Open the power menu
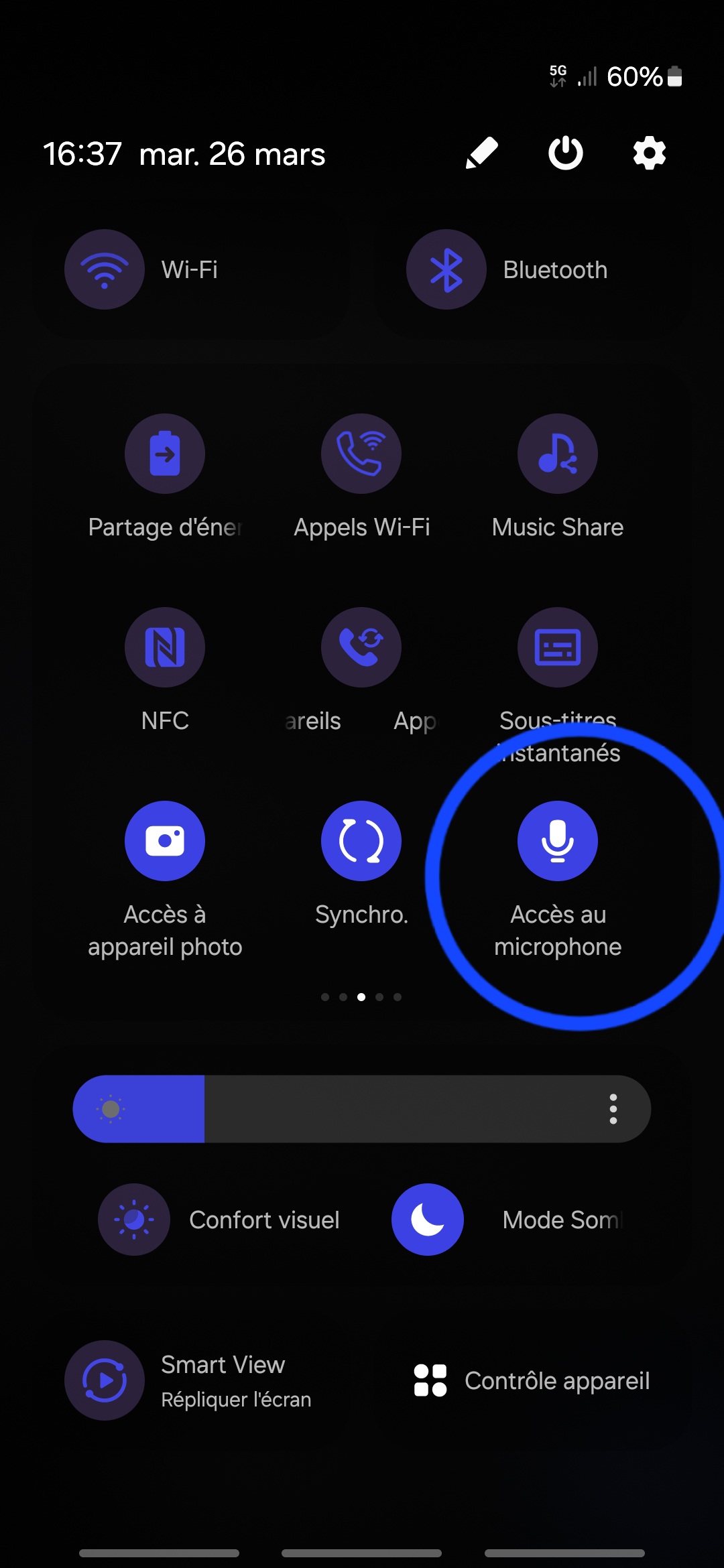Viewport: 724px width, 1568px height. [x=564, y=153]
